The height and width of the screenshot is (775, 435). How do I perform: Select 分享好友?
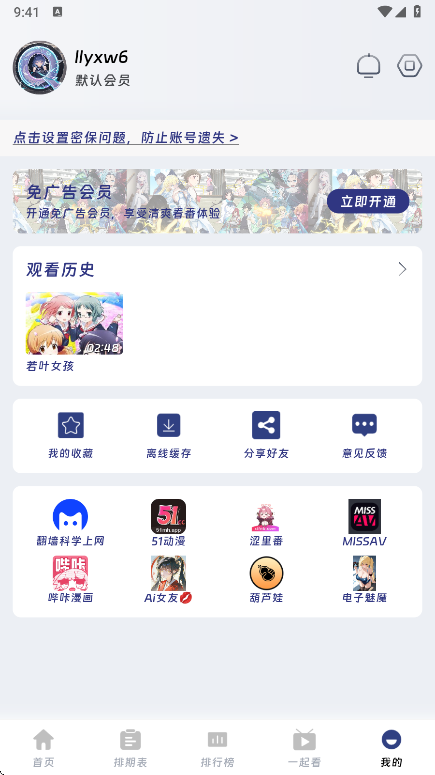click(266, 435)
